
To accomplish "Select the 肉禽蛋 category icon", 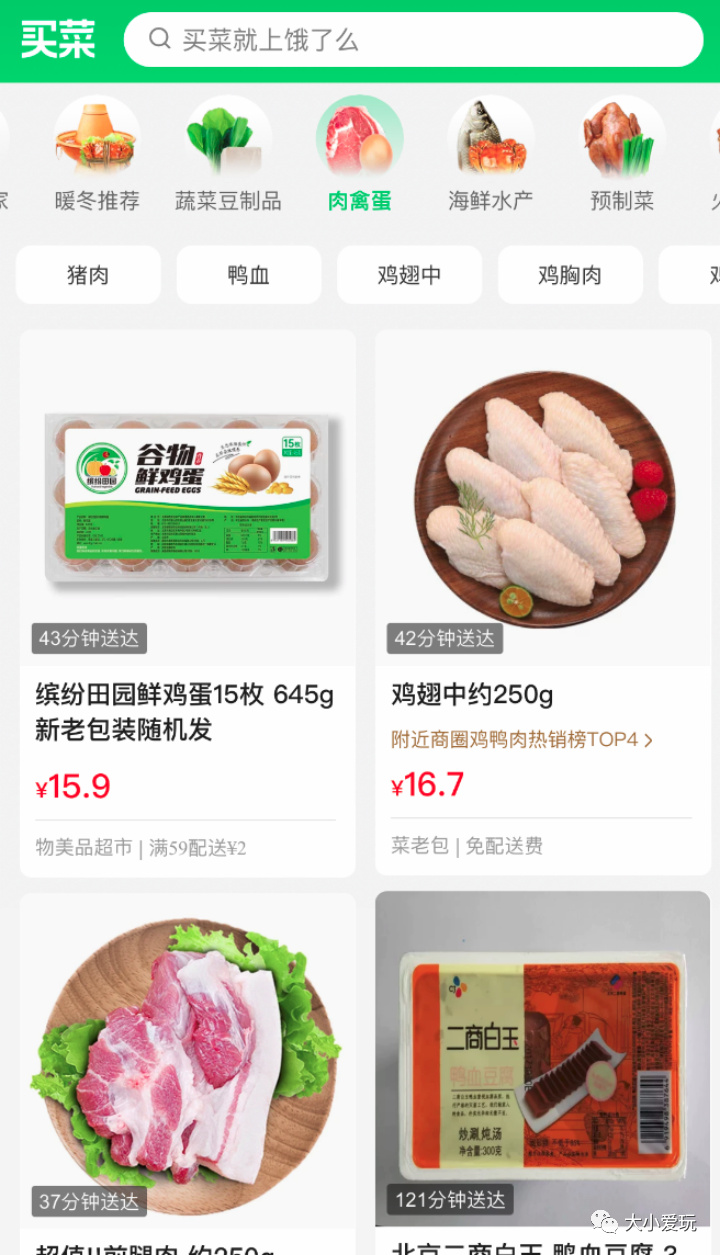I will [x=358, y=140].
